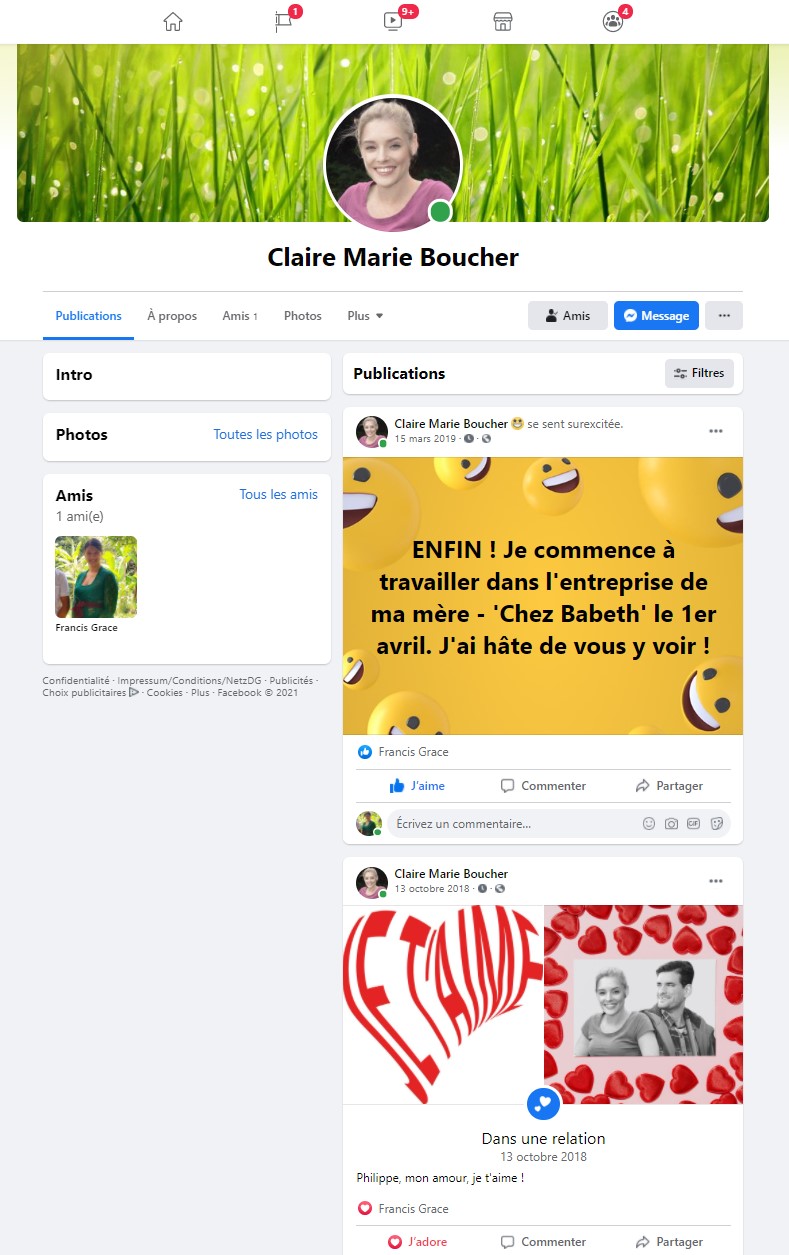Share the 'Chez Babeth' post

point(669,786)
